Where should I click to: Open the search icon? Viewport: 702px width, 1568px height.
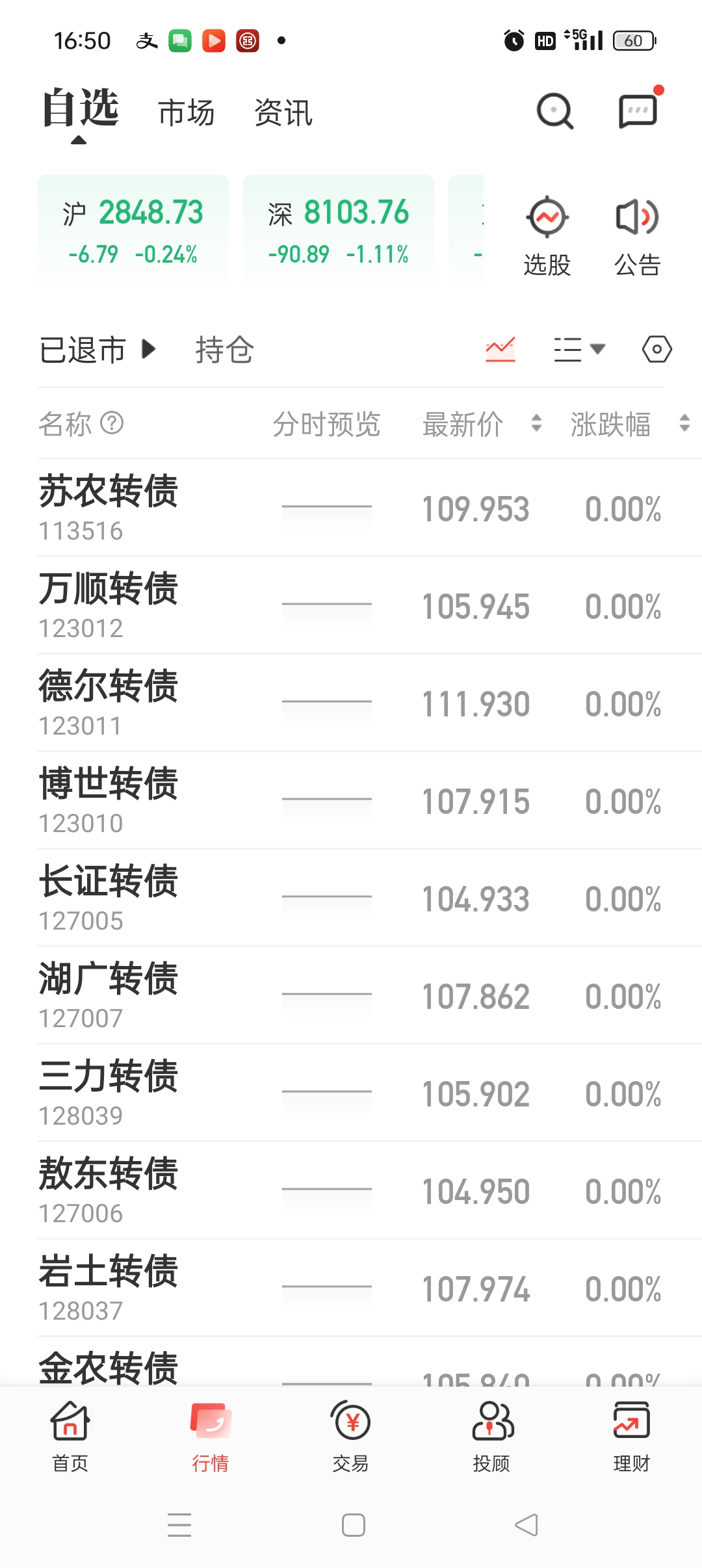[x=554, y=112]
